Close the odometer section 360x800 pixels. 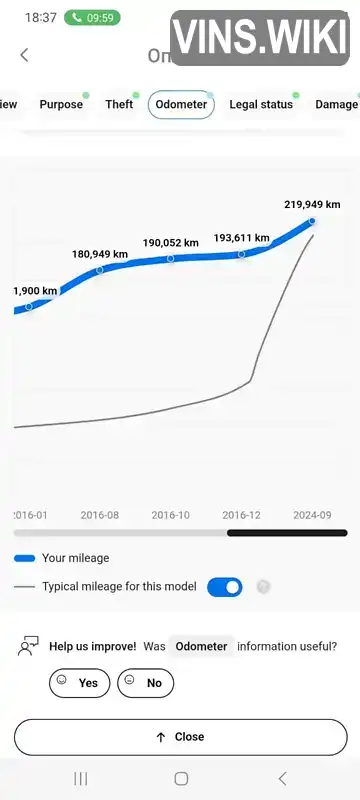pyautogui.click(x=181, y=737)
